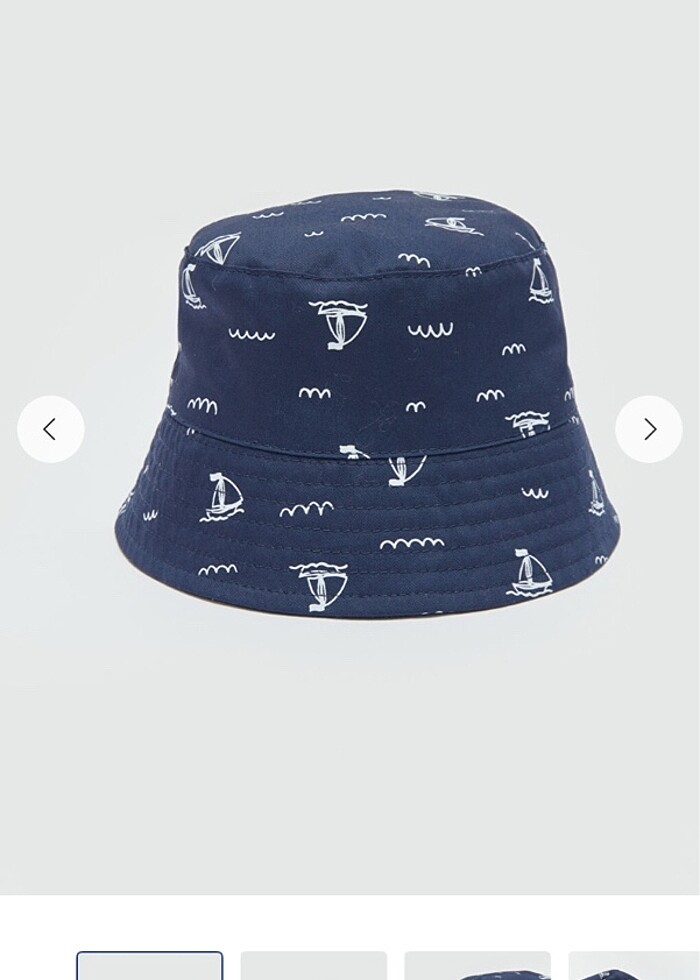Image resolution: width=700 pixels, height=980 pixels.
Task: Go to the next product photo
Action: [x=649, y=429]
